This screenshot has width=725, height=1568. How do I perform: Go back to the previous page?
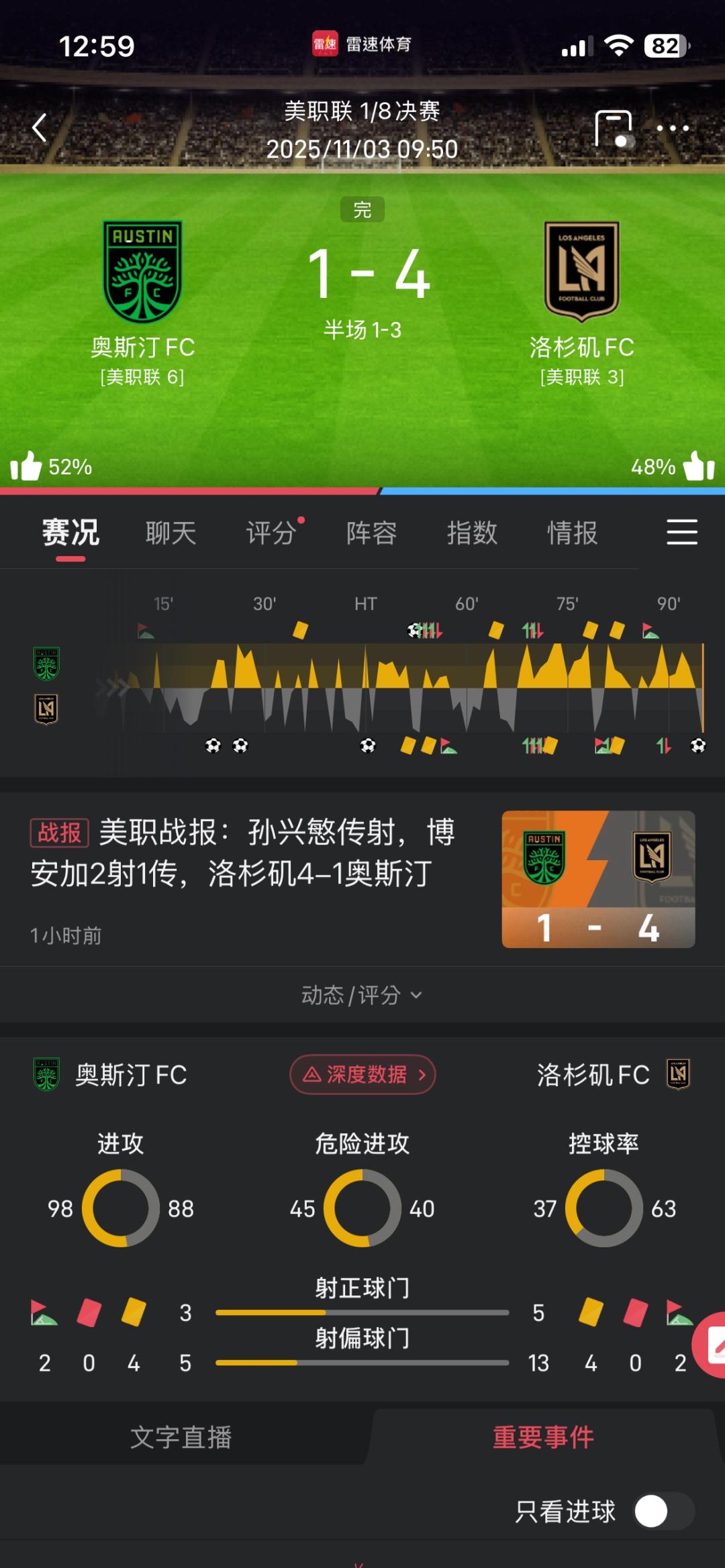pos(40,127)
